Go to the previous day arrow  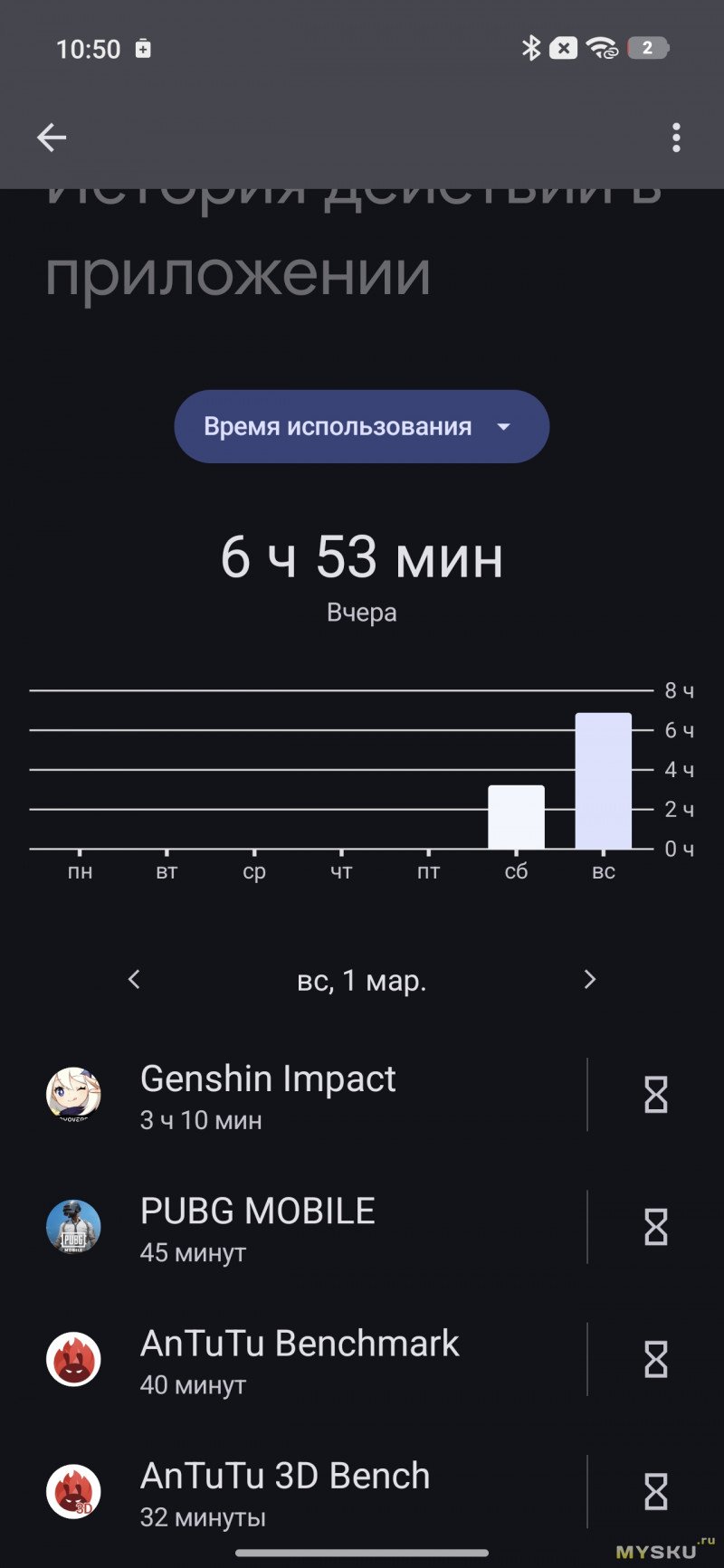click(134, 979)
